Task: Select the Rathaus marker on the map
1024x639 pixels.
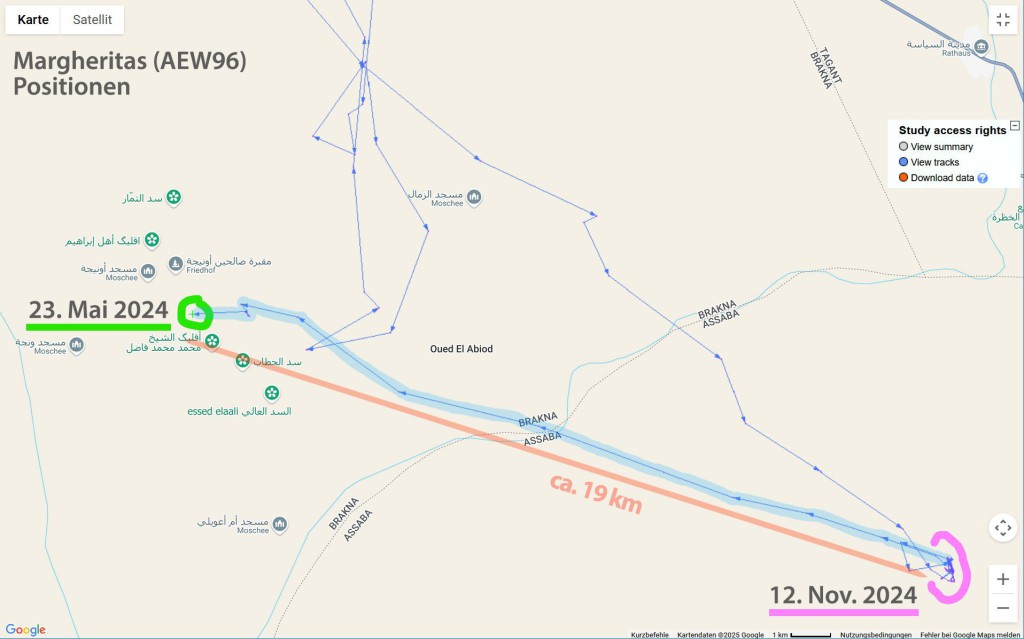Action: pos(981,47)
